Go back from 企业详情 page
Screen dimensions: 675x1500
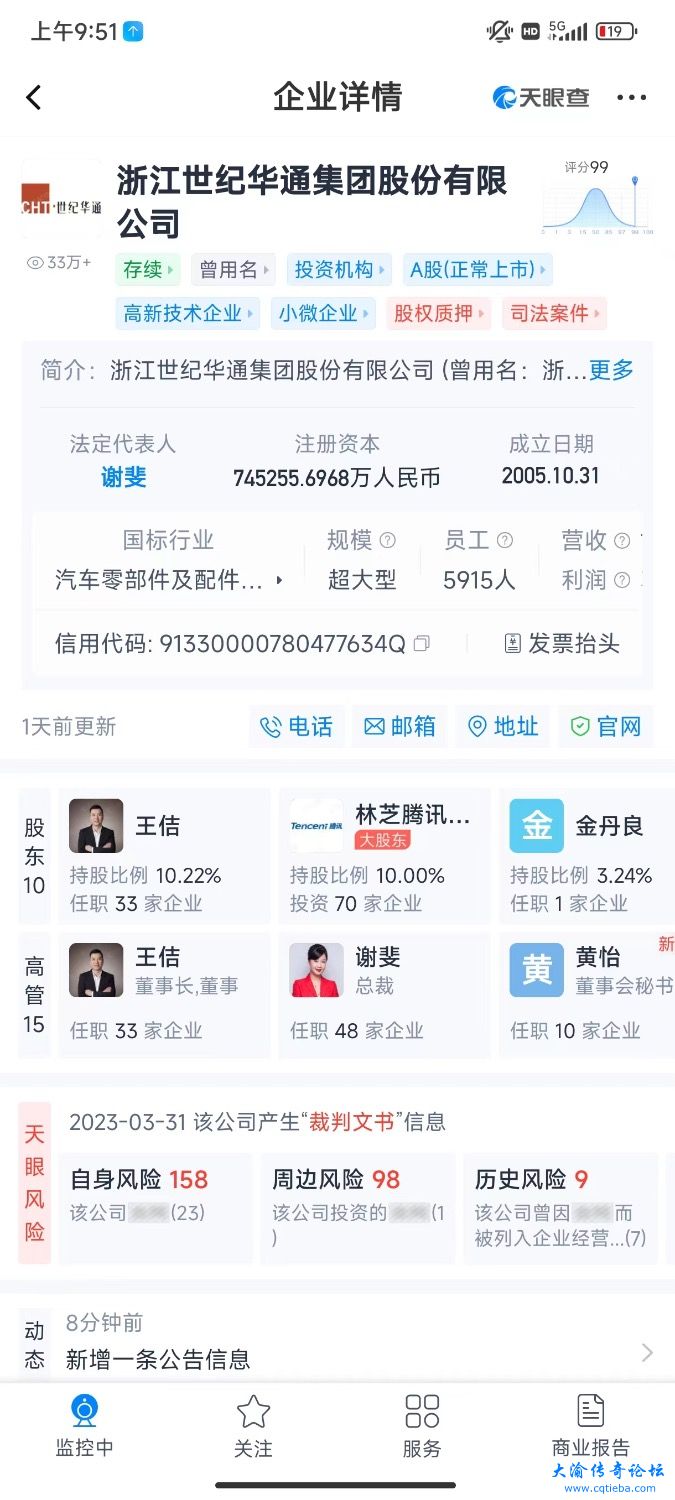(34, 97)
